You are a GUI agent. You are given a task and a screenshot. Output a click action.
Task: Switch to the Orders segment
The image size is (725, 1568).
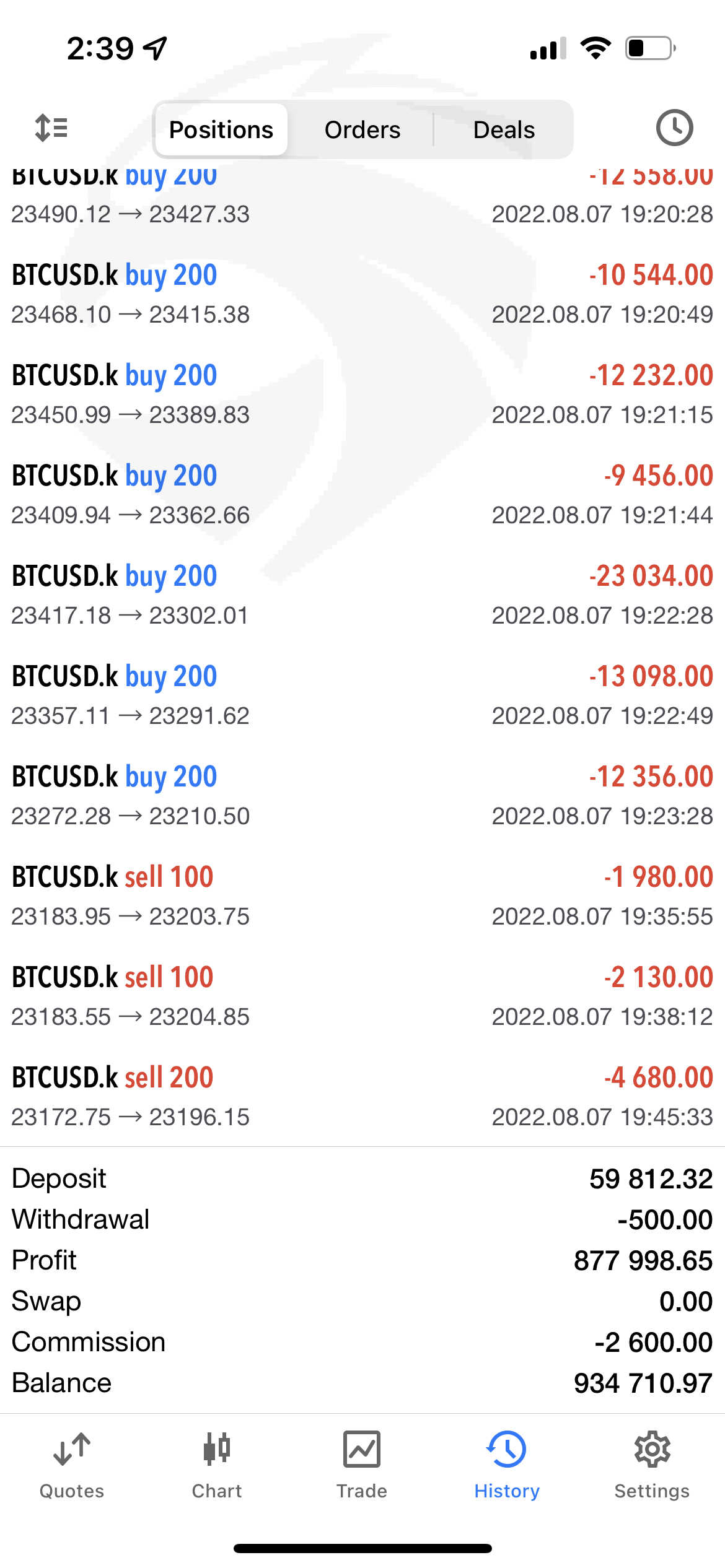click(x=362, y=130)
